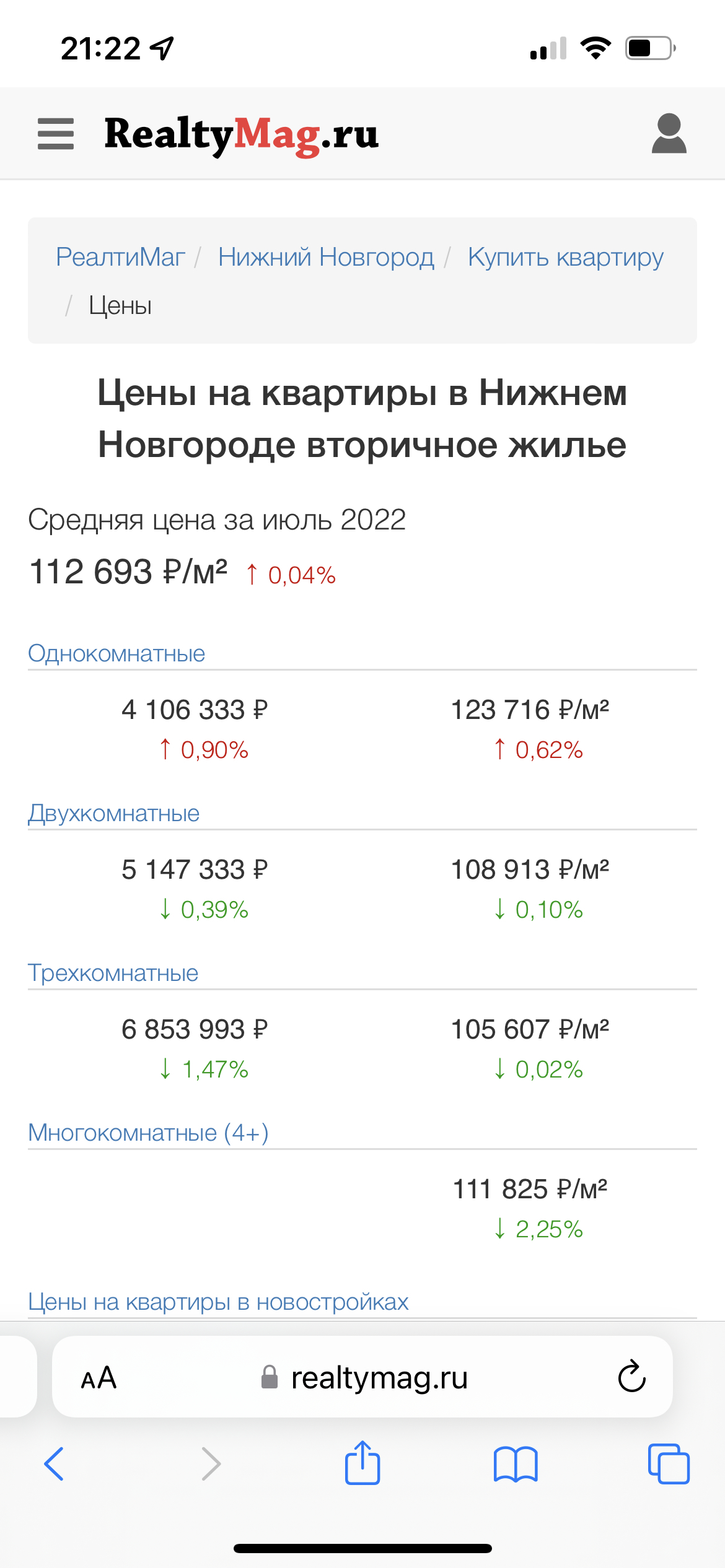This screenshot has width=725, height=1568.
Task: Open the Двухкомнатные link
Action: pyautogui.click(x=114, y=813)
